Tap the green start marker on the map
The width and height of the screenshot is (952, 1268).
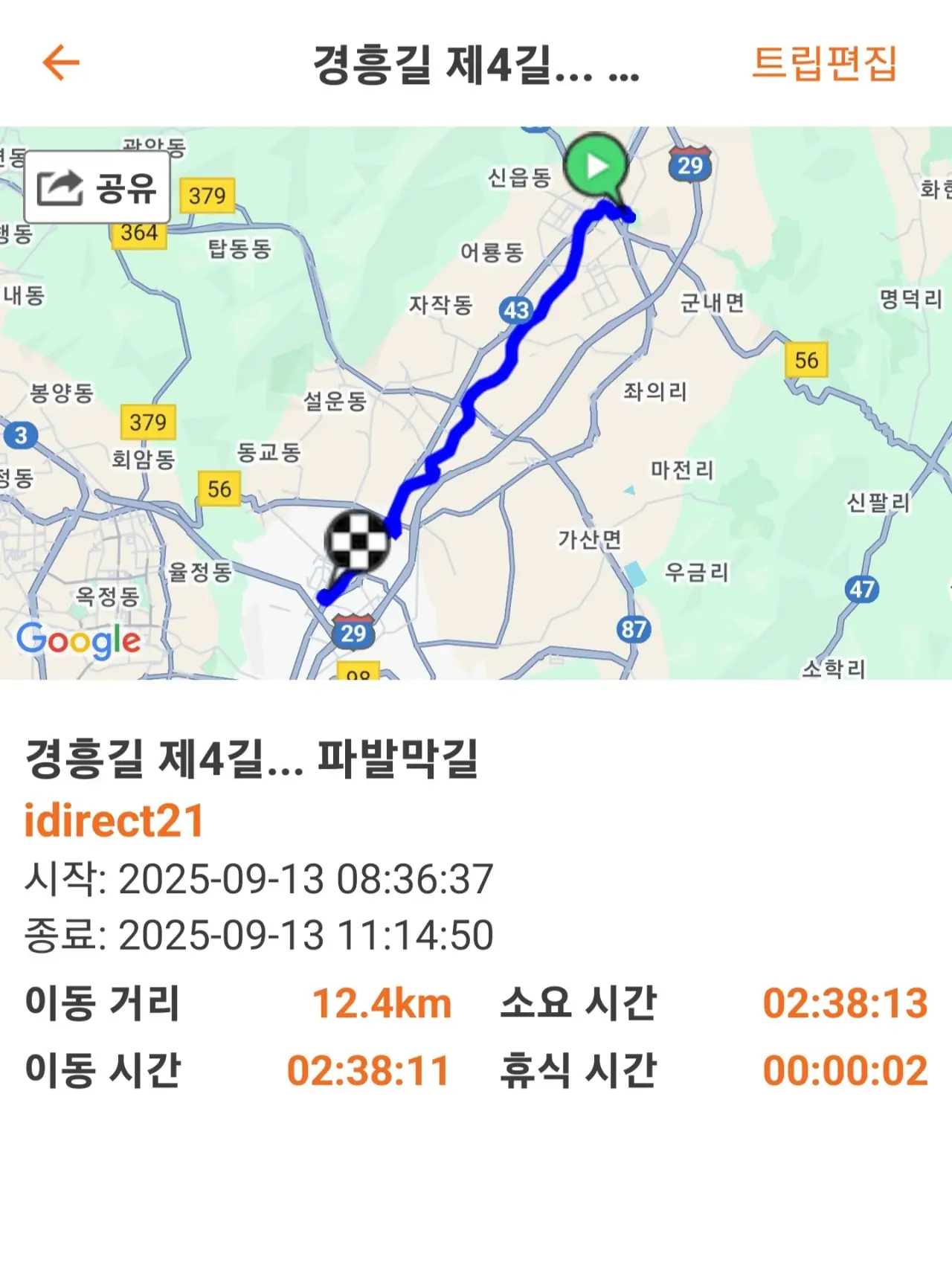coord(596,167)
